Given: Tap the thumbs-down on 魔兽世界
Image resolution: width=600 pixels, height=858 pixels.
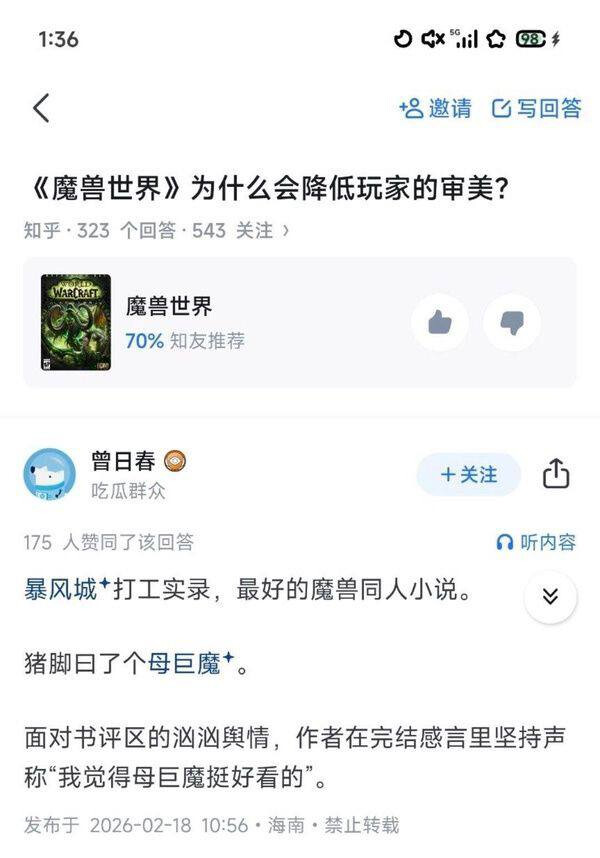Looking at the screenshot, I should 512,322.
